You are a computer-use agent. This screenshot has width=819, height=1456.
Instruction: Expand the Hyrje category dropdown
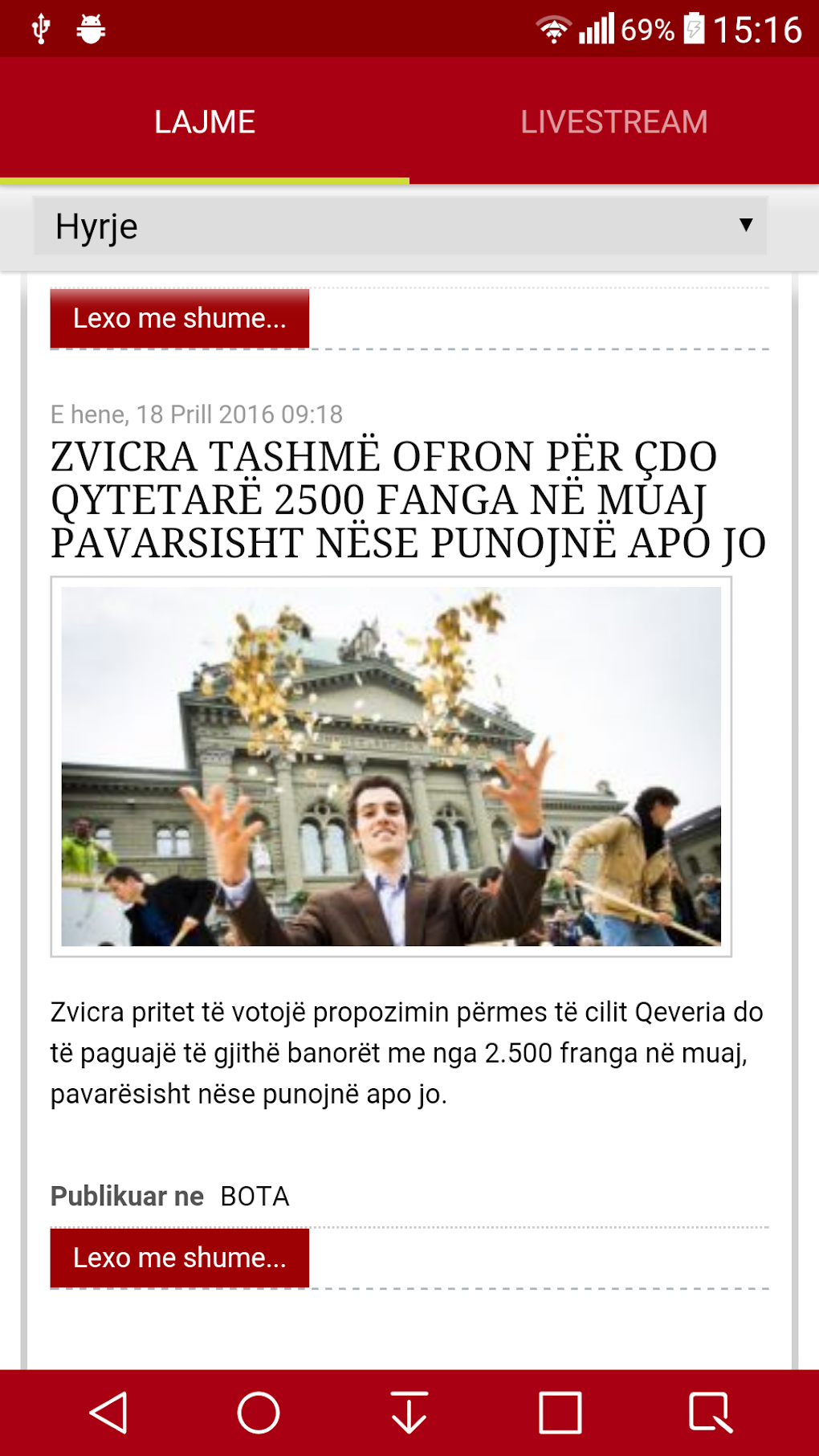(x=400, y=226)
